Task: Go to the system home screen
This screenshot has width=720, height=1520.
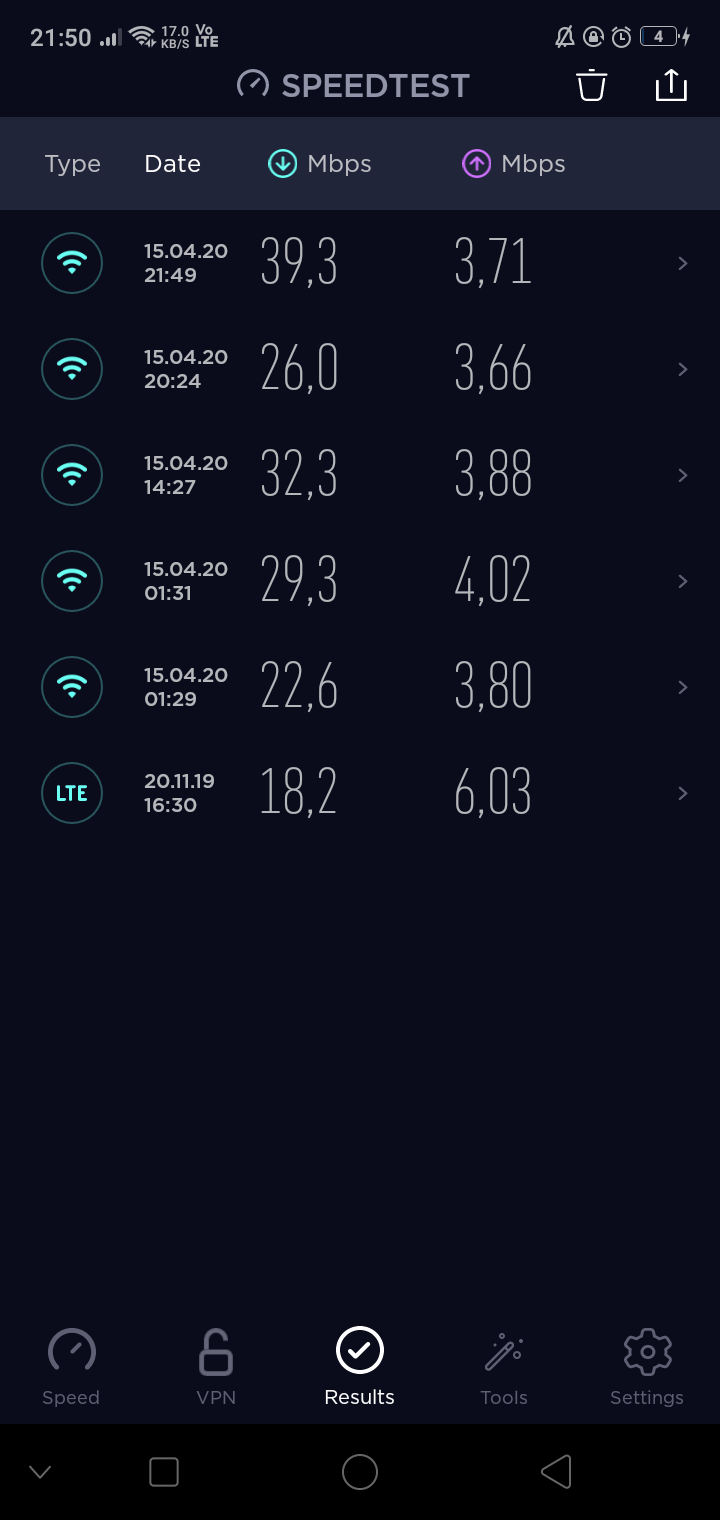Action: coord(360,1472)
